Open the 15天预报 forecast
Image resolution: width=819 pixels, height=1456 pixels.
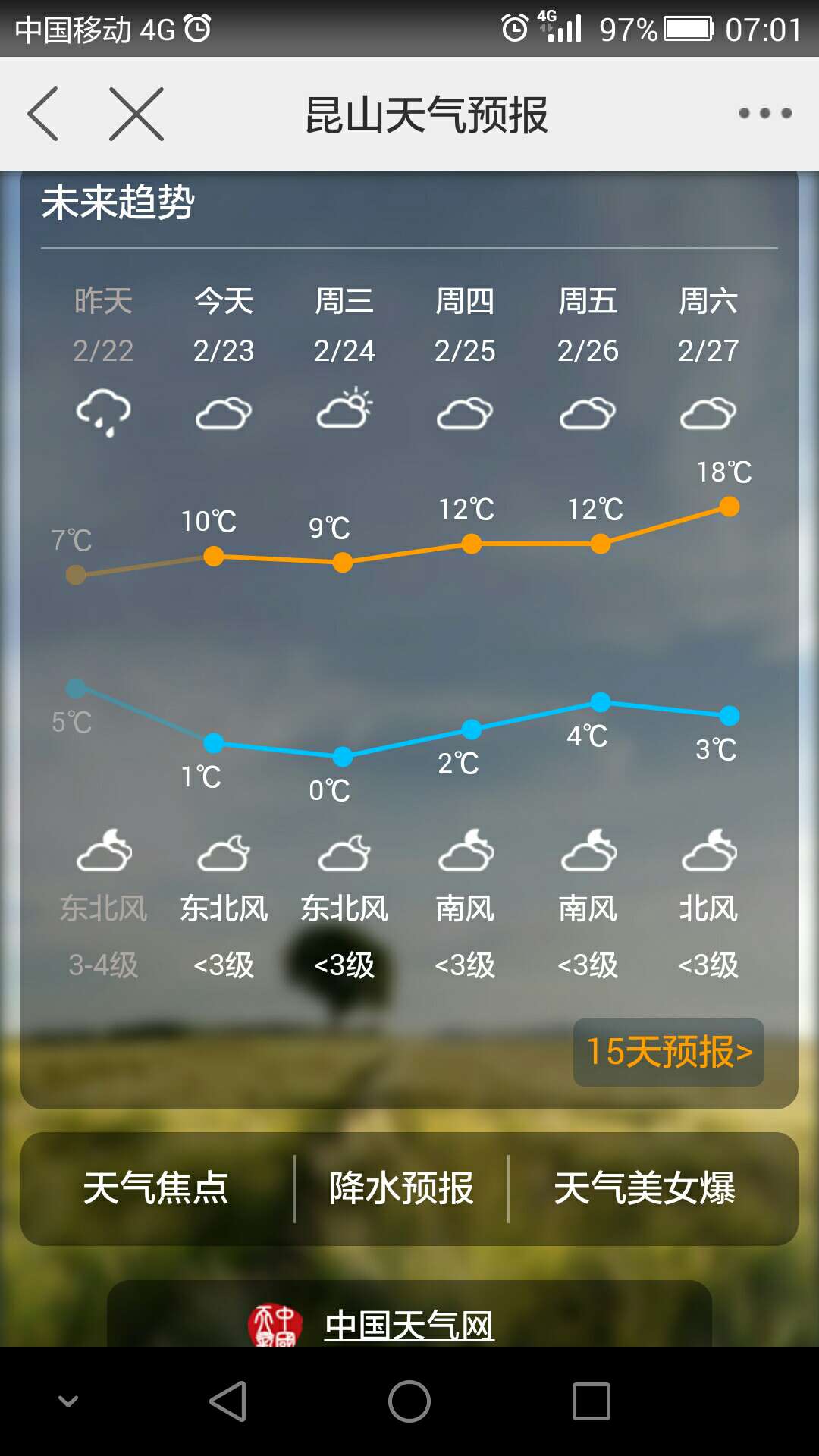tap(669, 1052)
